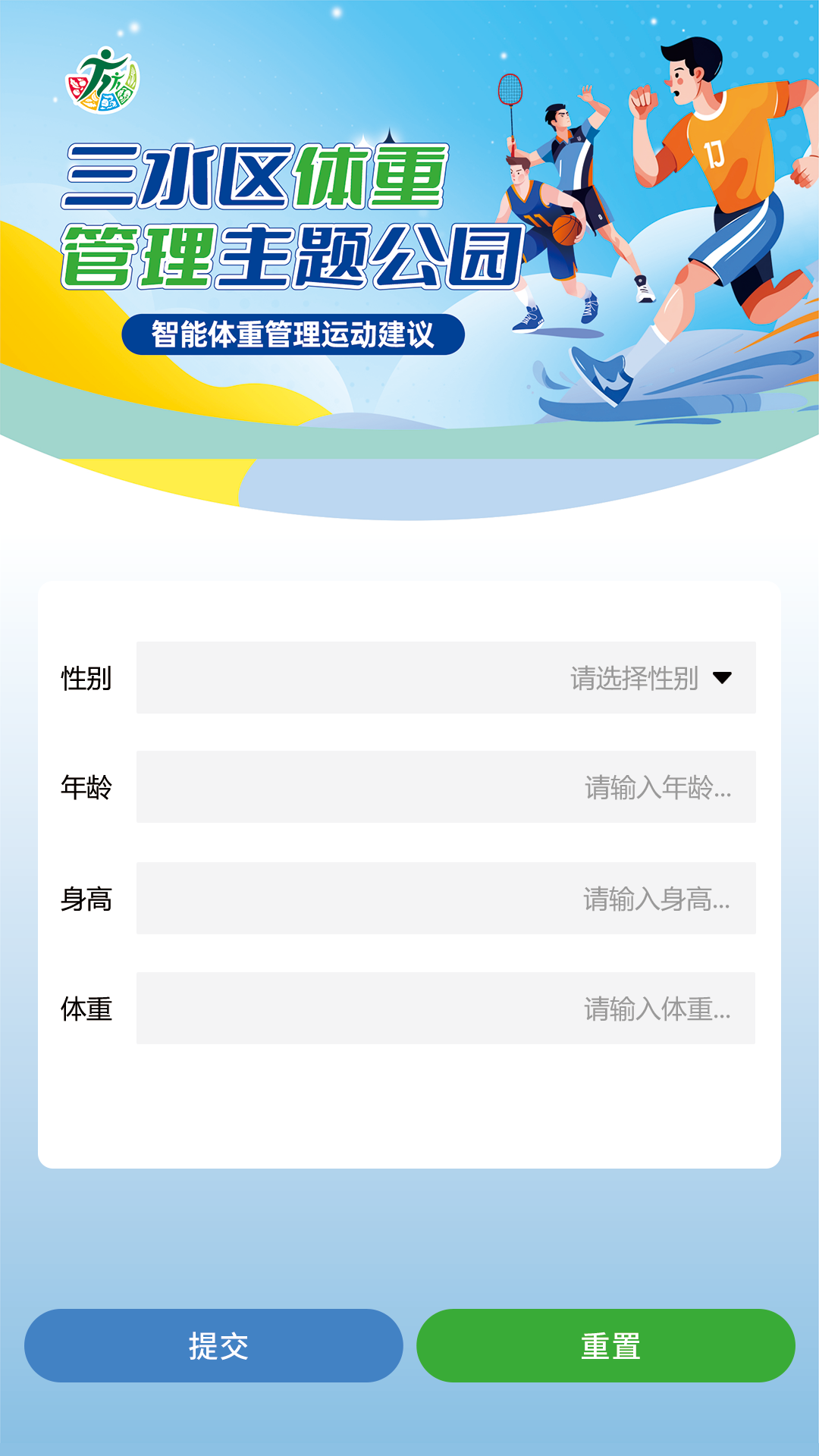The height and width of the screenshot is (1456, 819).
Task: Clear the form with 重置 button
Action: [x=605, y=1345]
